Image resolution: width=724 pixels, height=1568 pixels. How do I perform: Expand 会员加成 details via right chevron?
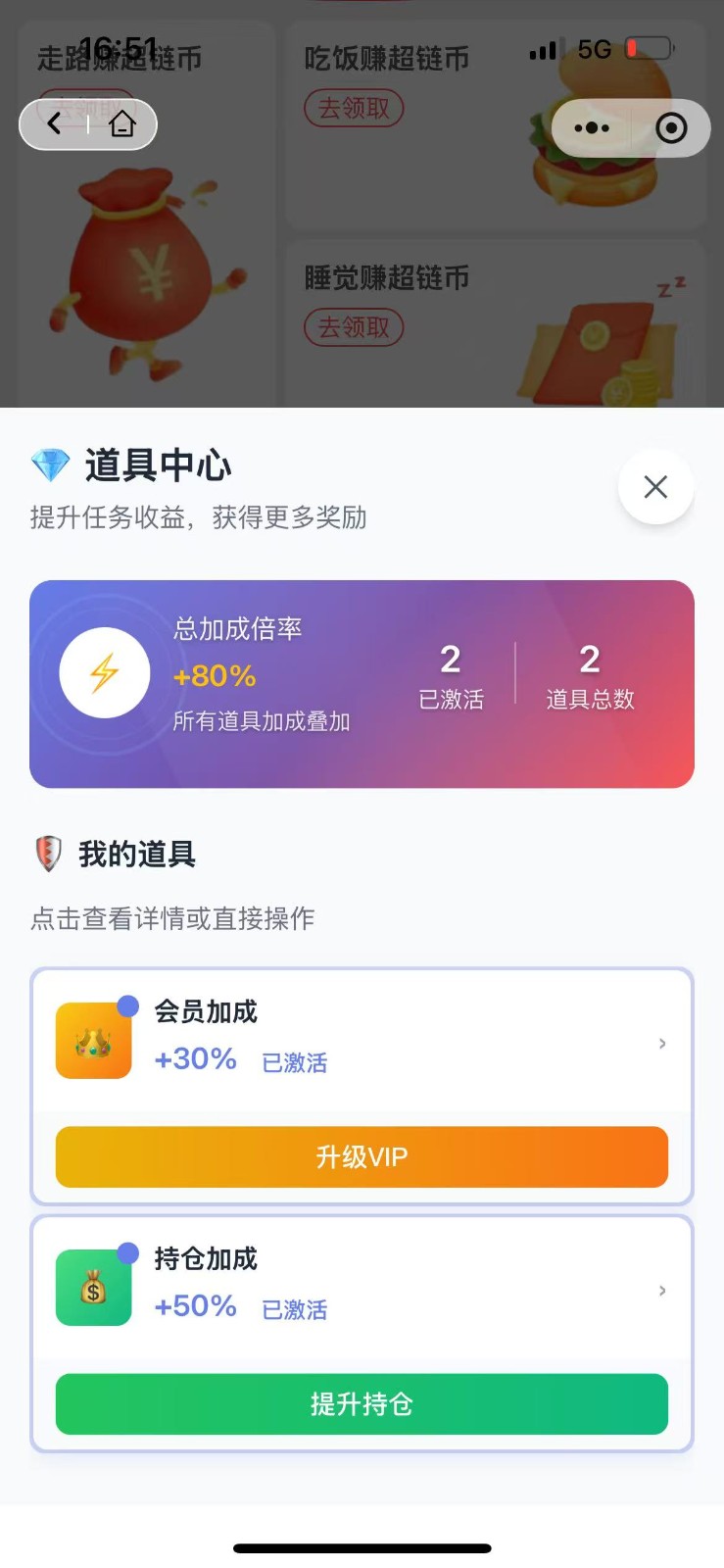(x=662, y=1044)
